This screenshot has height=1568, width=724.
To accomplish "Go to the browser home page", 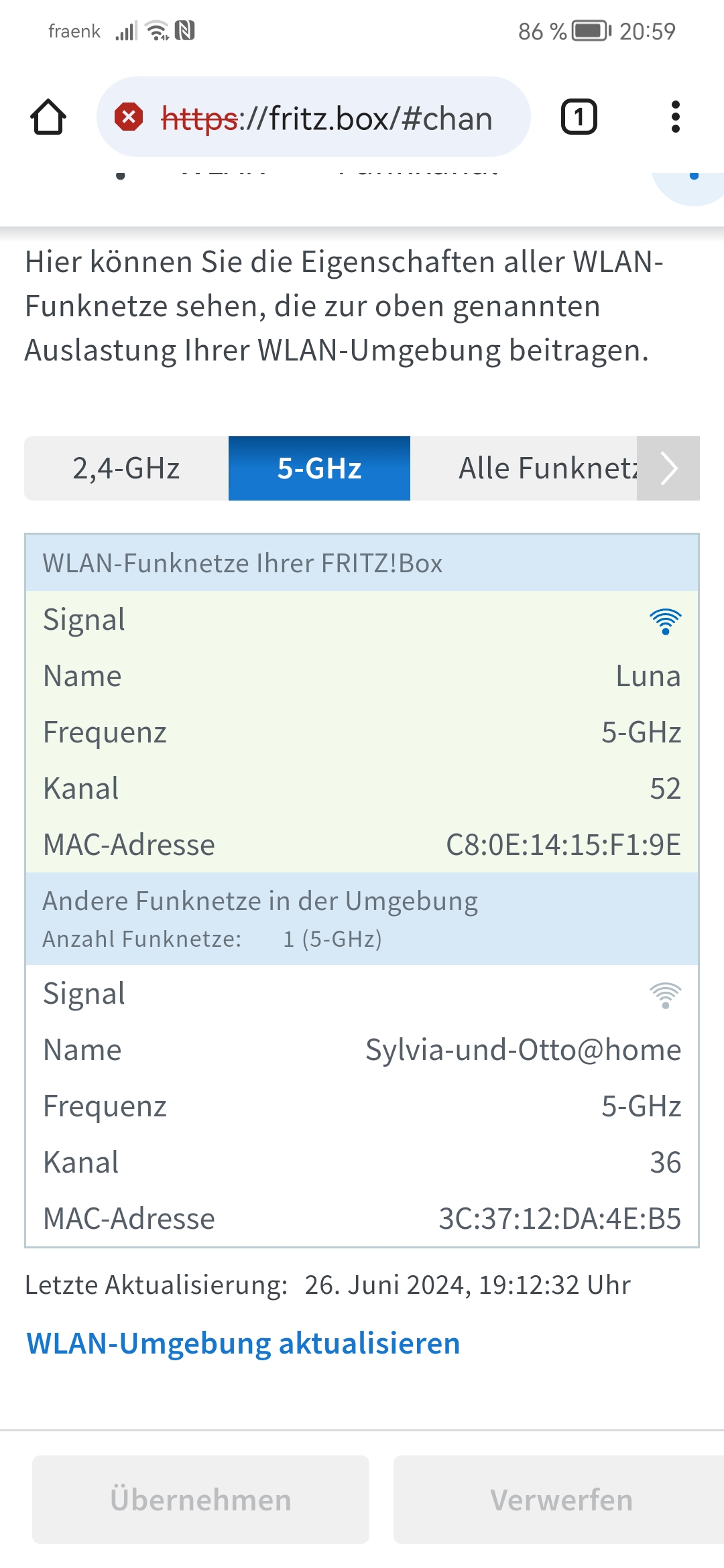I will (48, 117).
